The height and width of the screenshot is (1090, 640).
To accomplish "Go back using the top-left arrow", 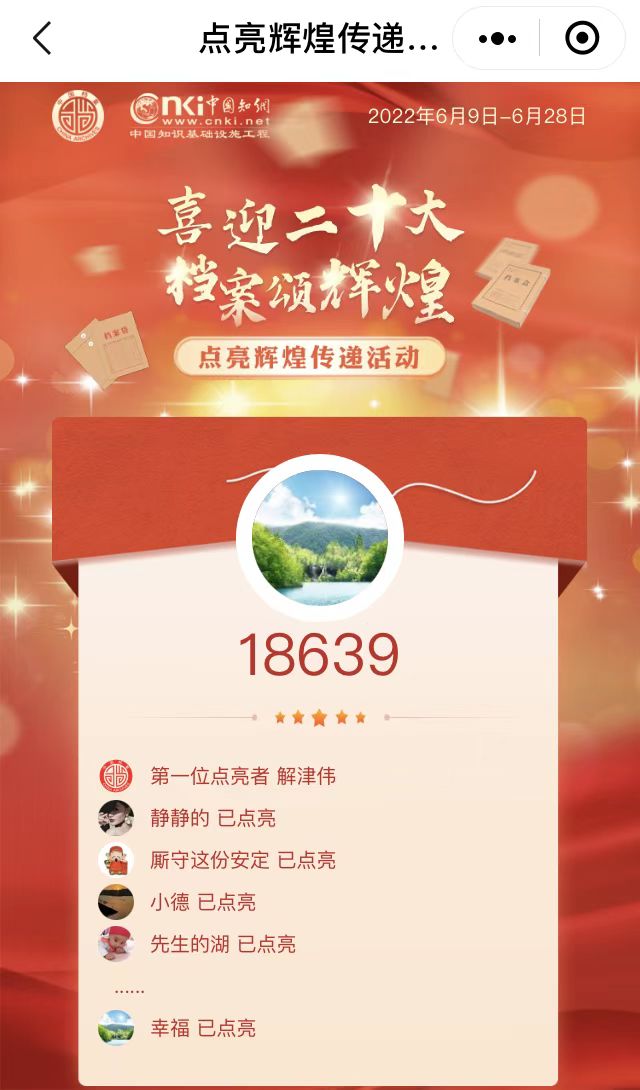I will click(42, 39).
